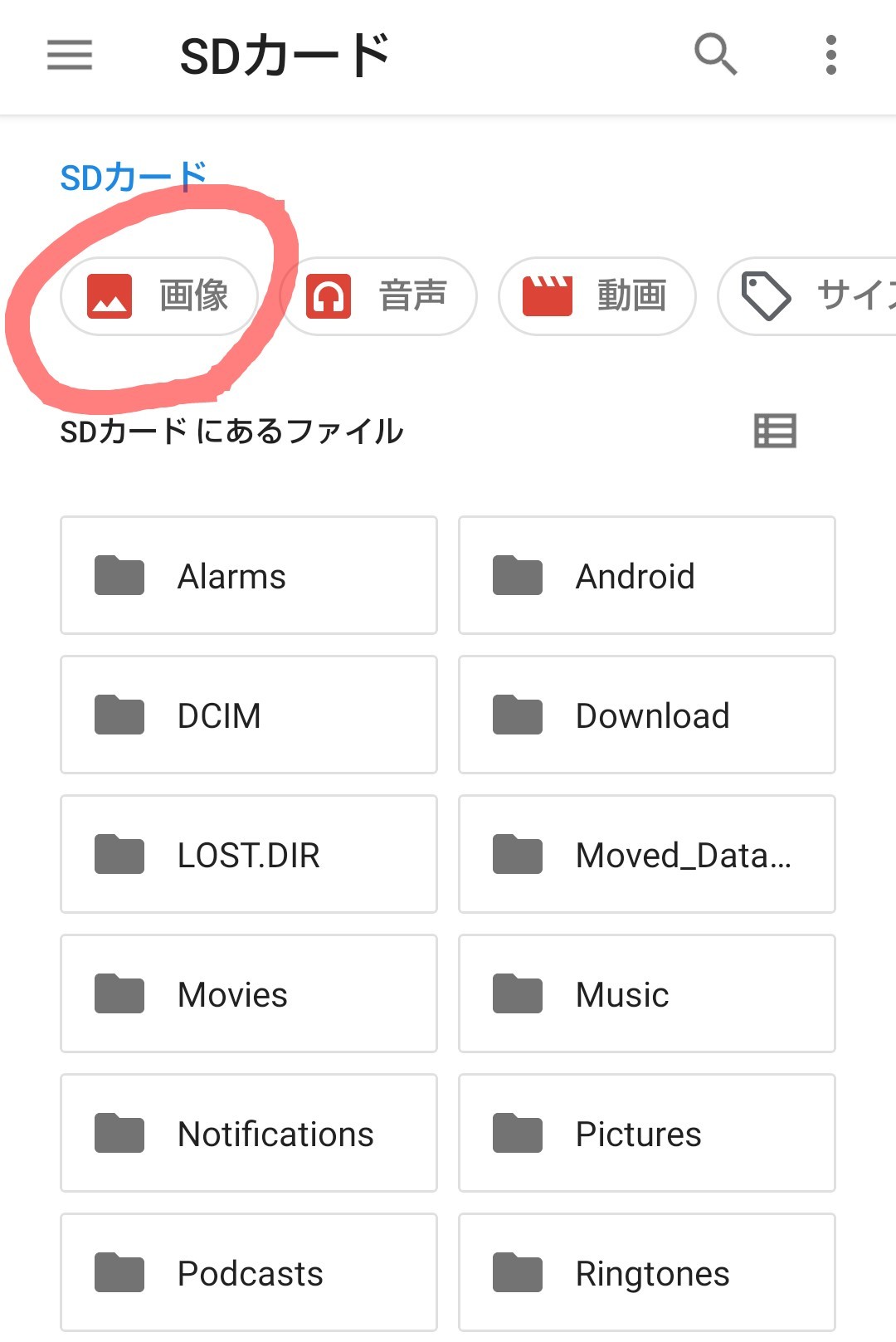Open the Moved_Data folder
Image resolution: width=896 pixels, height=1342 pixels.
click(647, 855)
